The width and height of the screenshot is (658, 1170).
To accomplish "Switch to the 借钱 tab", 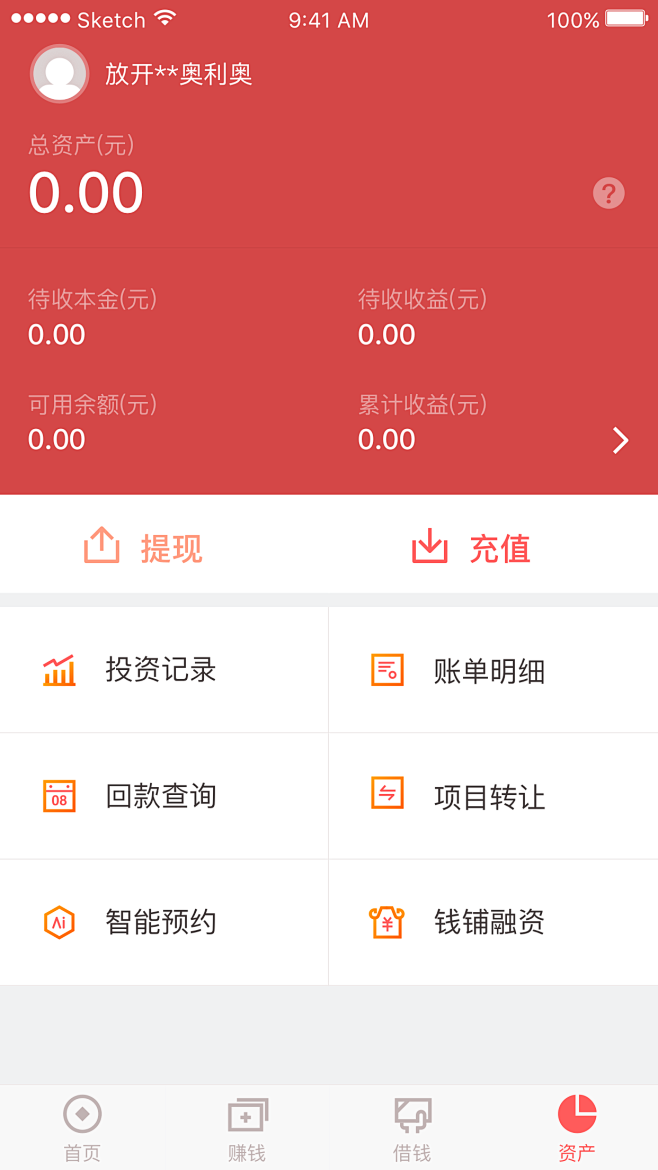I will 412,1128.
